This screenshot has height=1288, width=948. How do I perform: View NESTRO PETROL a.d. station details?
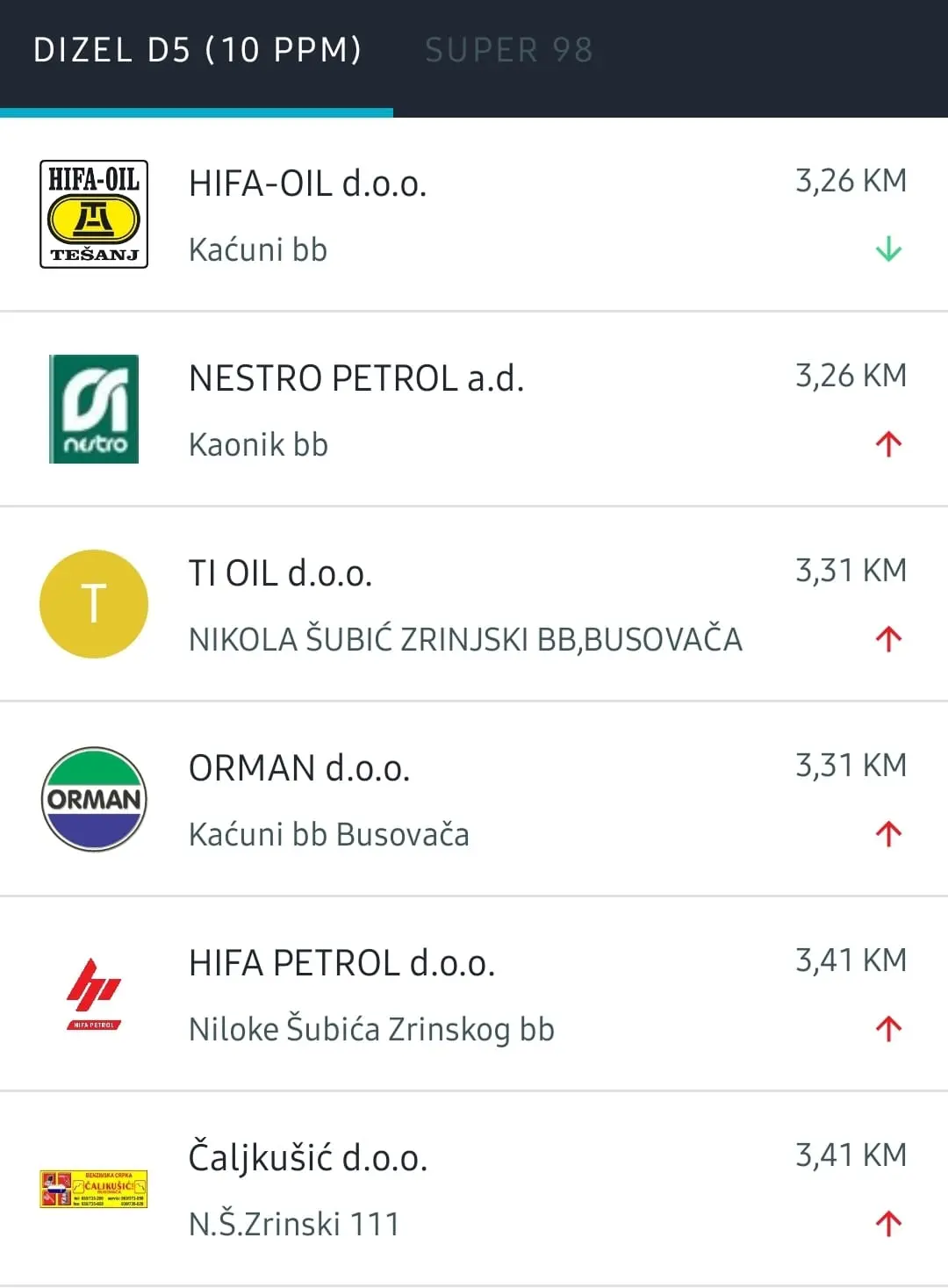coord(474,410)
